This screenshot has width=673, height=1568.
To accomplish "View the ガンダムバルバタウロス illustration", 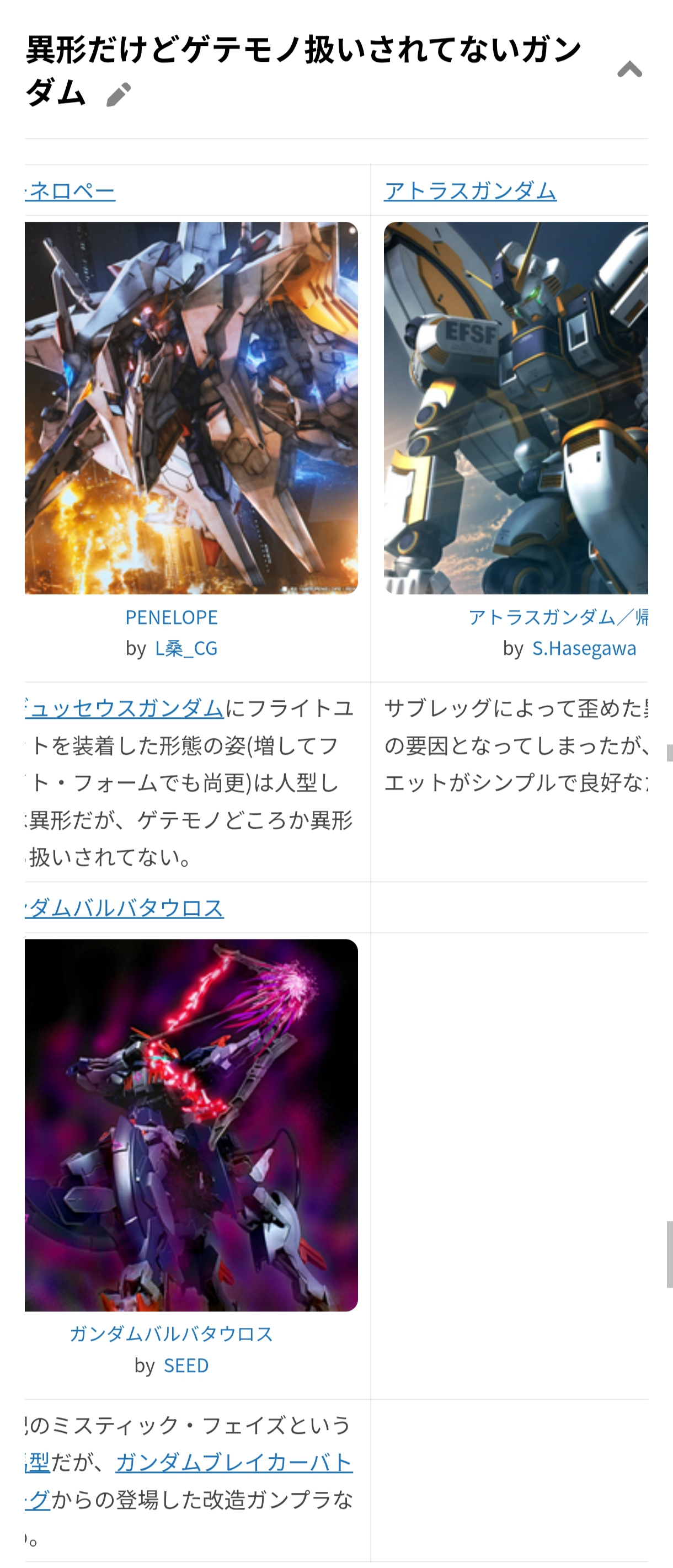I will pos(191,1125).
